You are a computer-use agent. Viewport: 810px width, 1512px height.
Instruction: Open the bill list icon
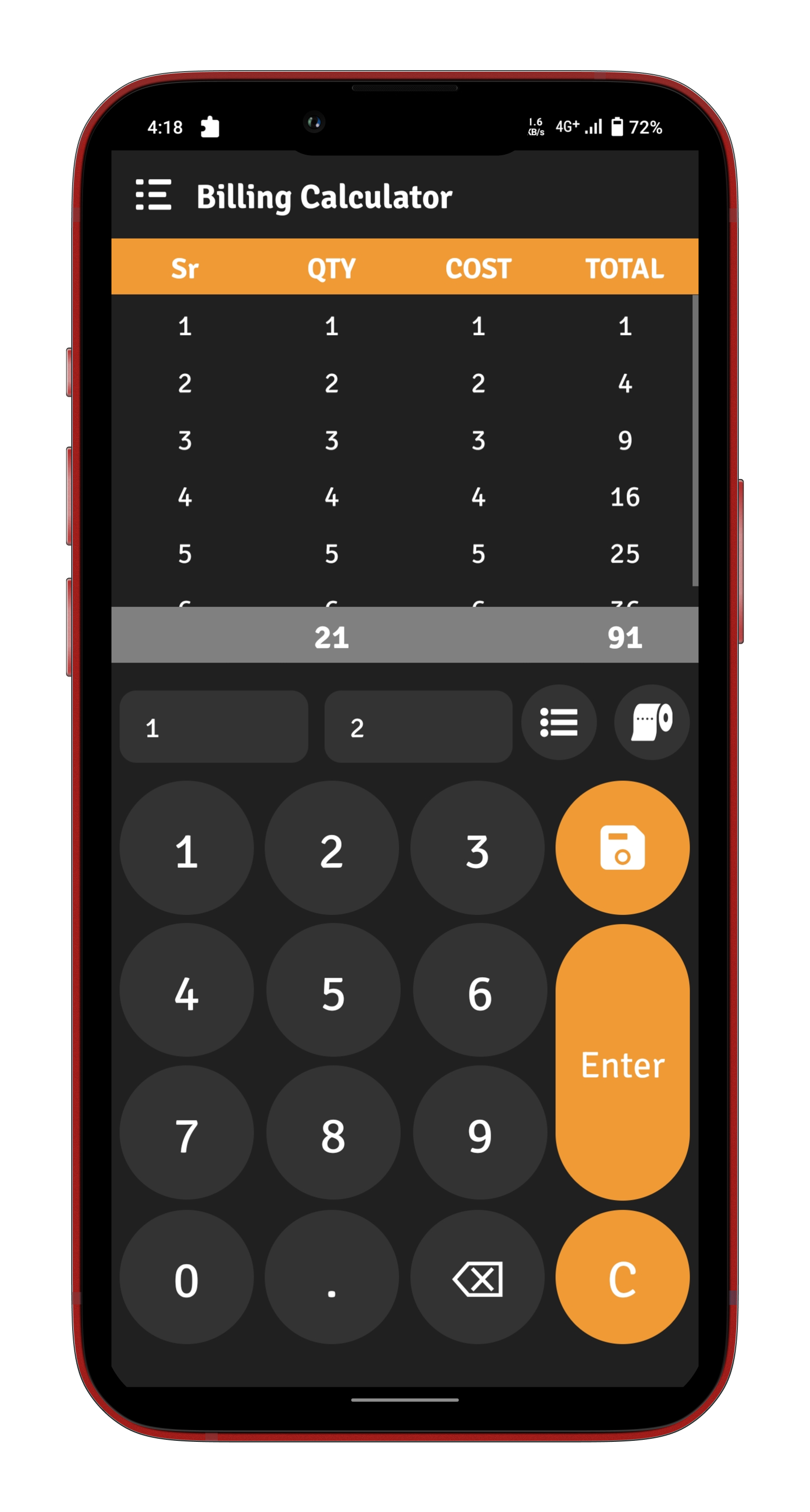[x=559, y=722]
